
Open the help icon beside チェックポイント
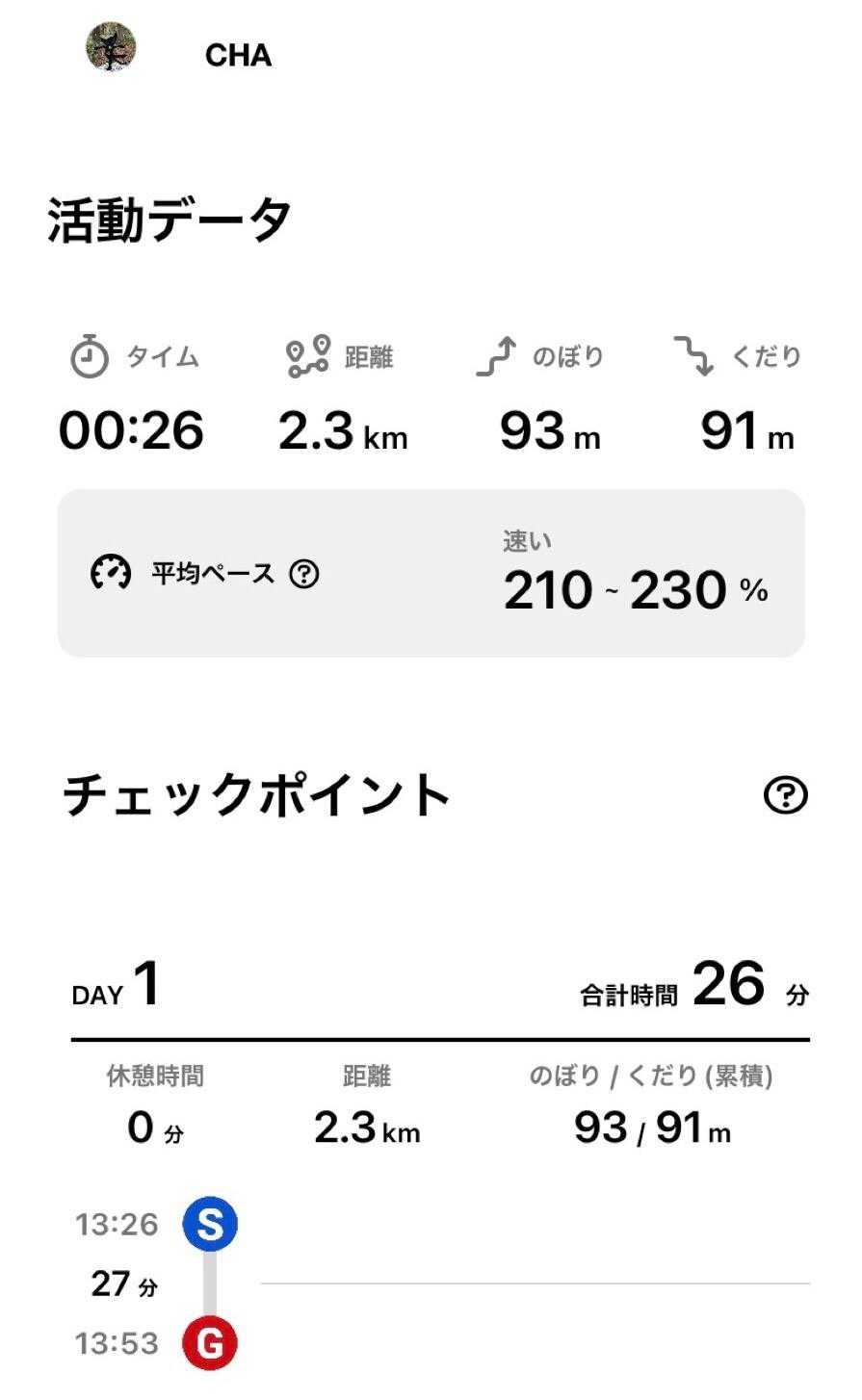point(786,795)
